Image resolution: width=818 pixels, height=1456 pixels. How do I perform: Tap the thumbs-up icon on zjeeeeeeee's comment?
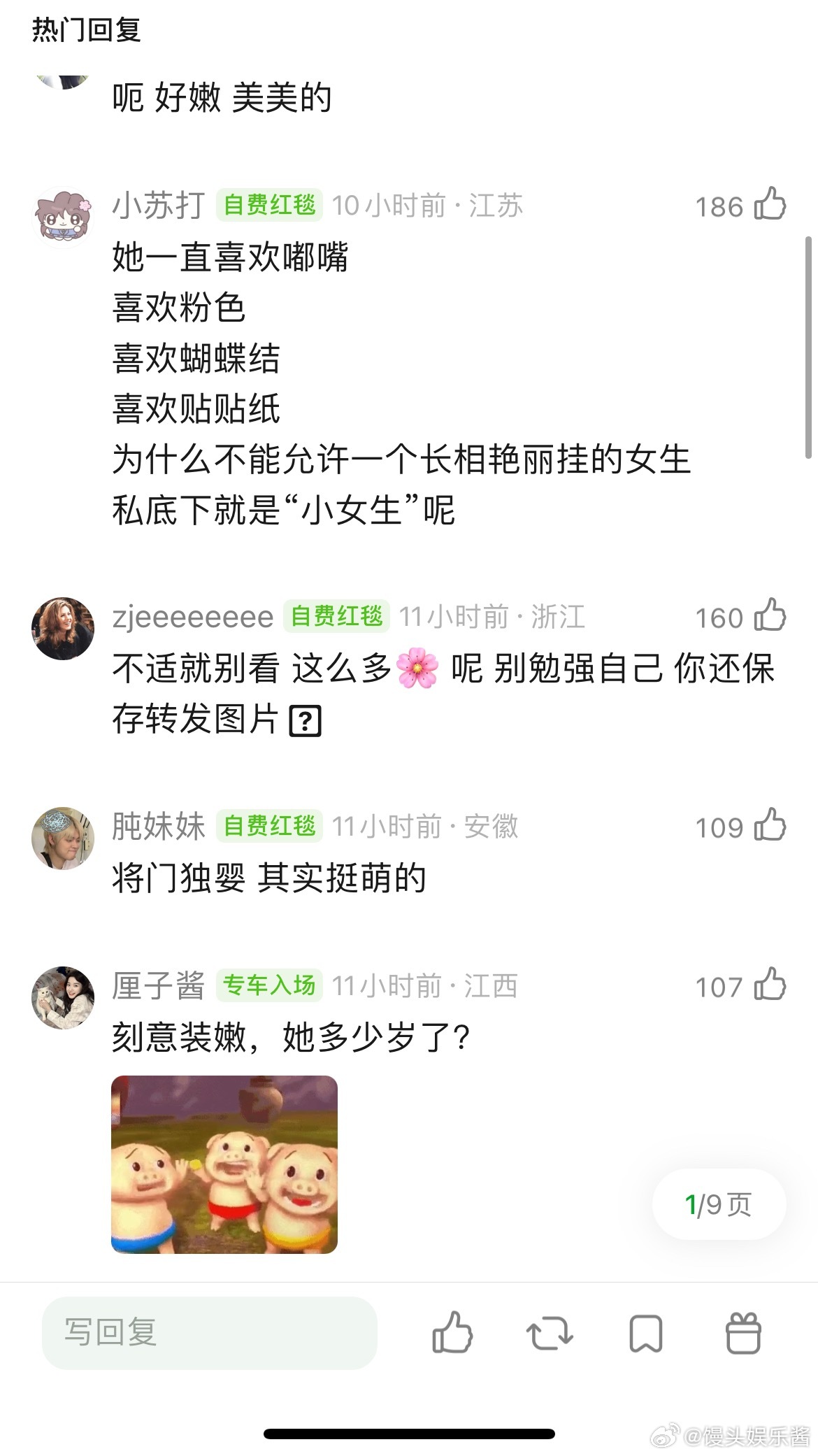pyautogui.click(x=768, y=617)
